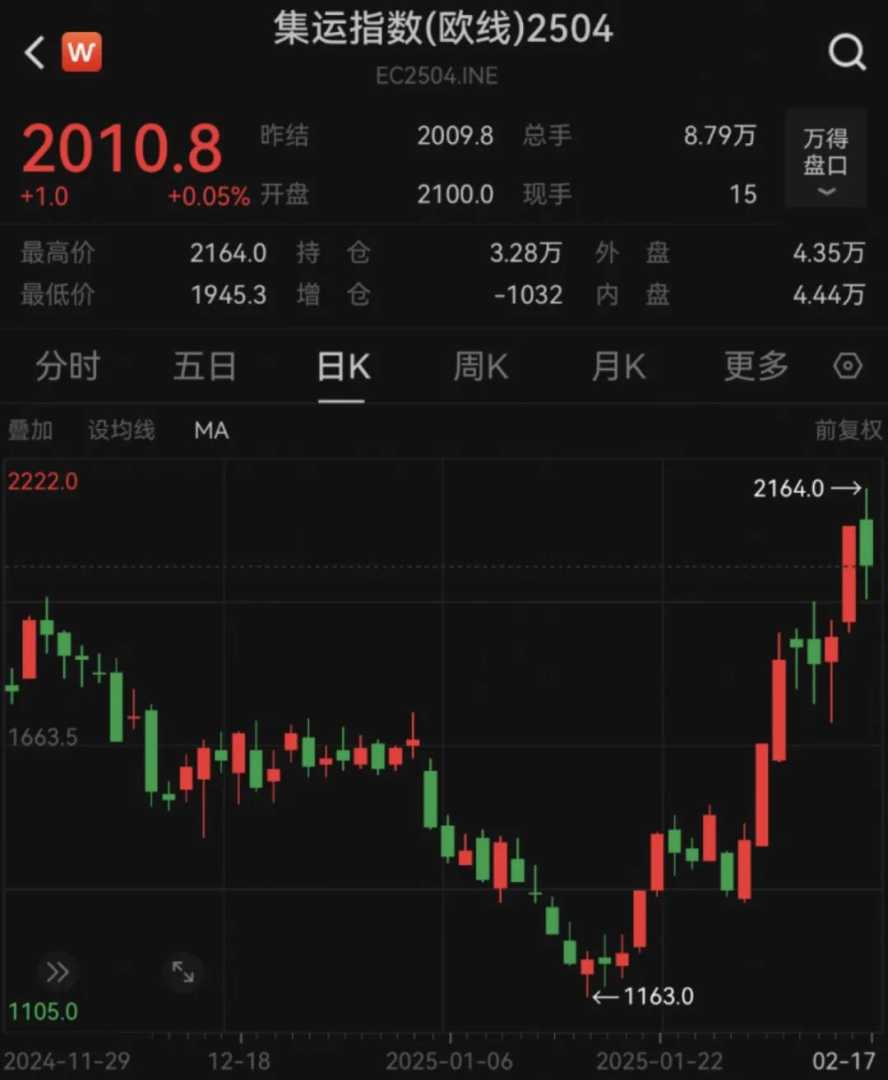
Task: Change the 前复权 adjustment mode
Action: [848, 430]
